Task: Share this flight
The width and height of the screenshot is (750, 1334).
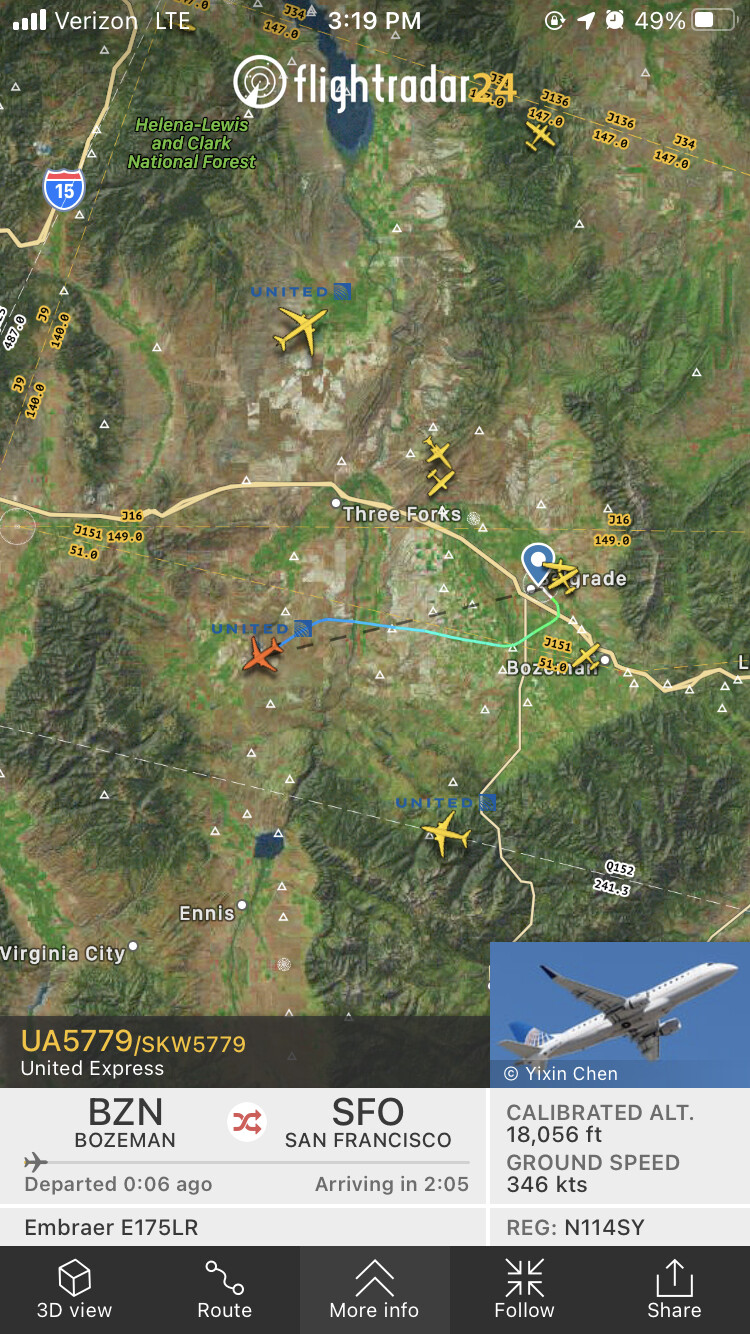Action: [x=674, y=1289]
